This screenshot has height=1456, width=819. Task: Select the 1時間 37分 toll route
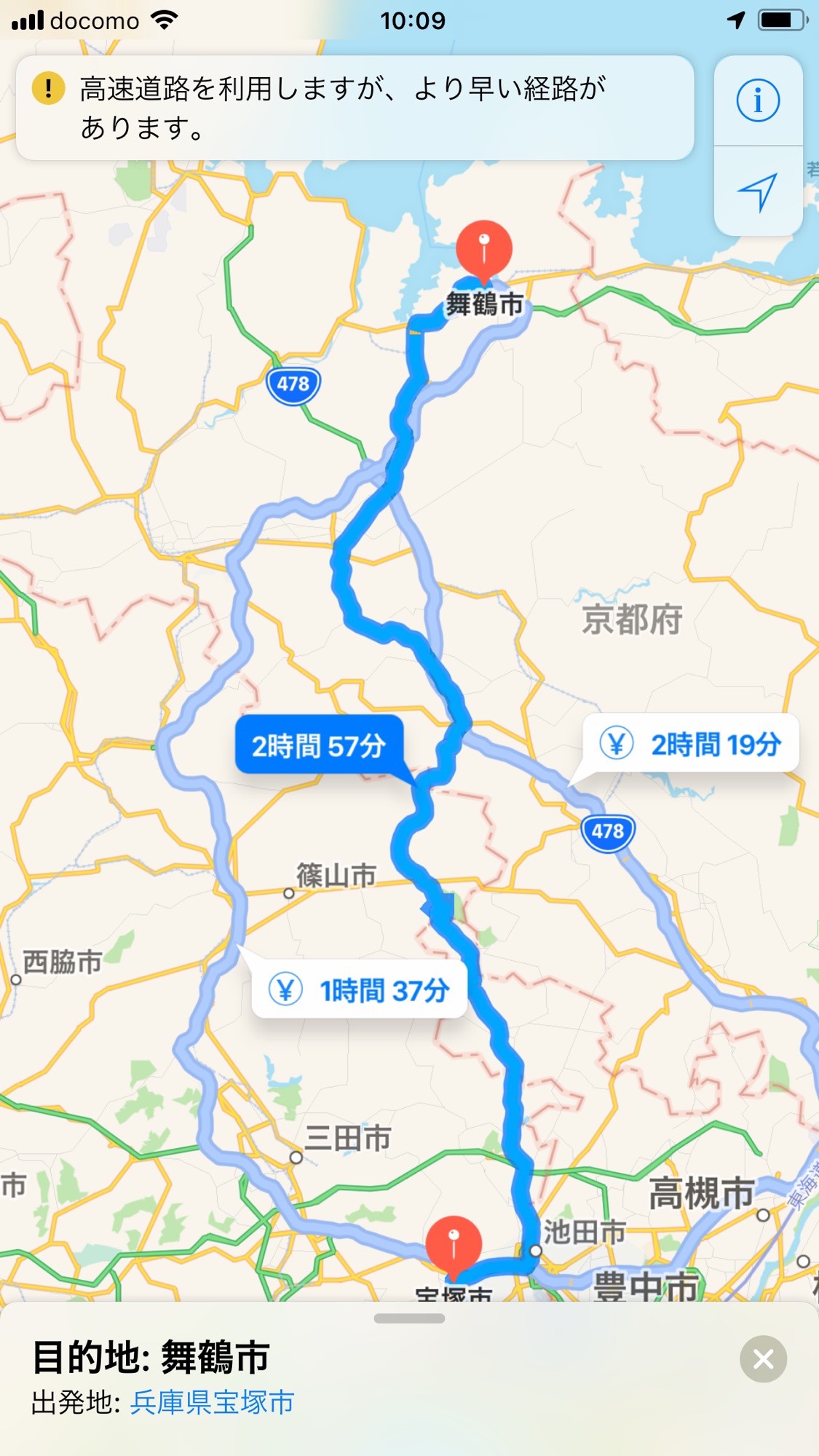pos(359,990)
